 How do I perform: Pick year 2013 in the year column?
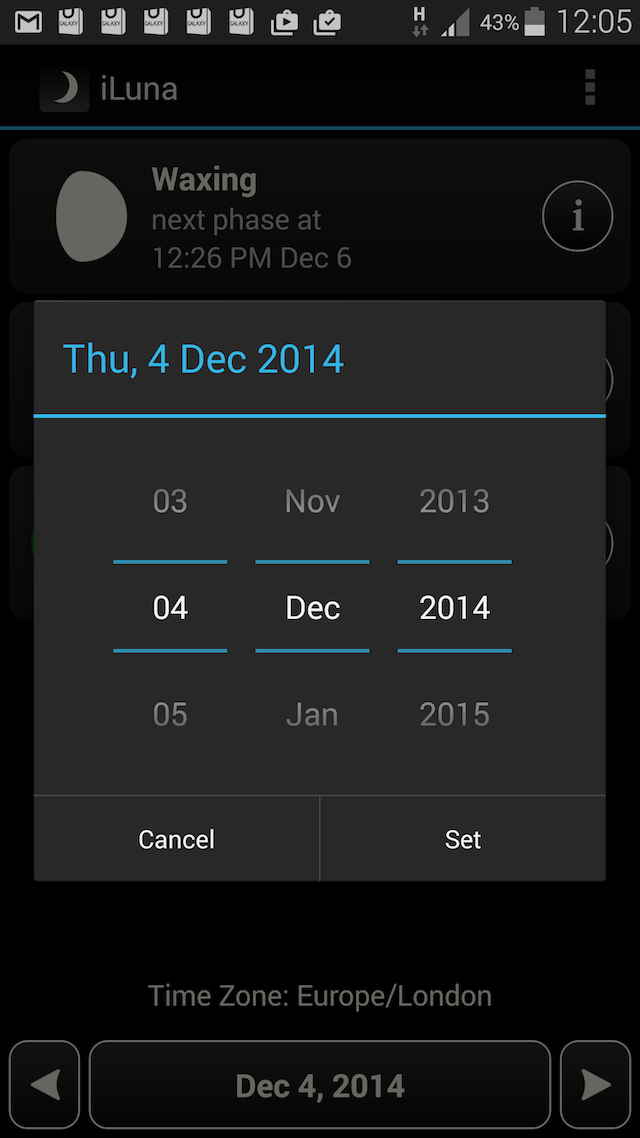pyautogui.click(x=455, y=501)
